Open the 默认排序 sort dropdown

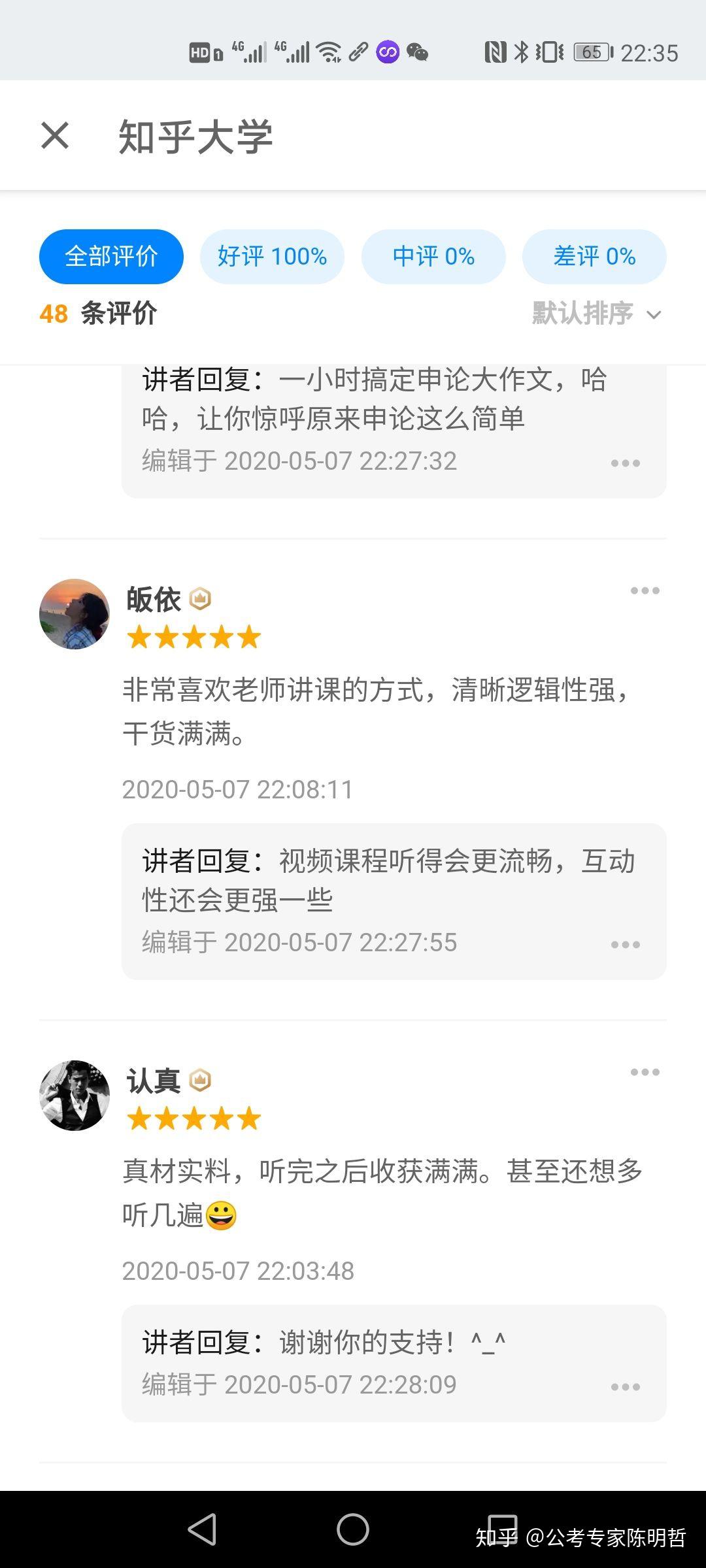coord(596,314)
